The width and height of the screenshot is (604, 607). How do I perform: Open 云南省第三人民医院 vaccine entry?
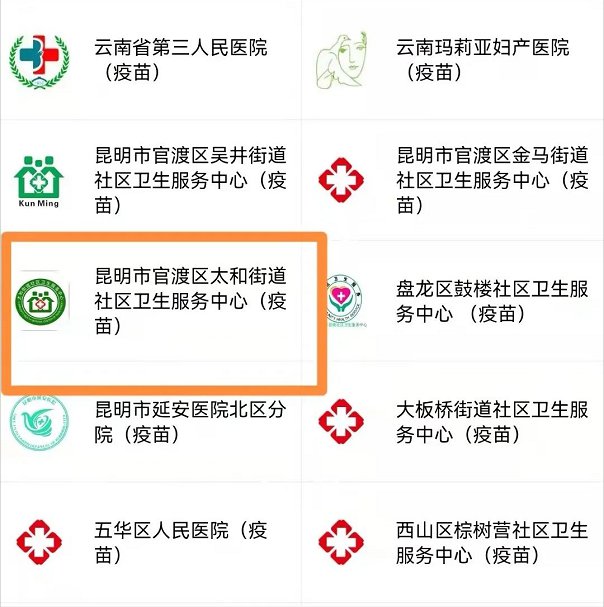180,59
